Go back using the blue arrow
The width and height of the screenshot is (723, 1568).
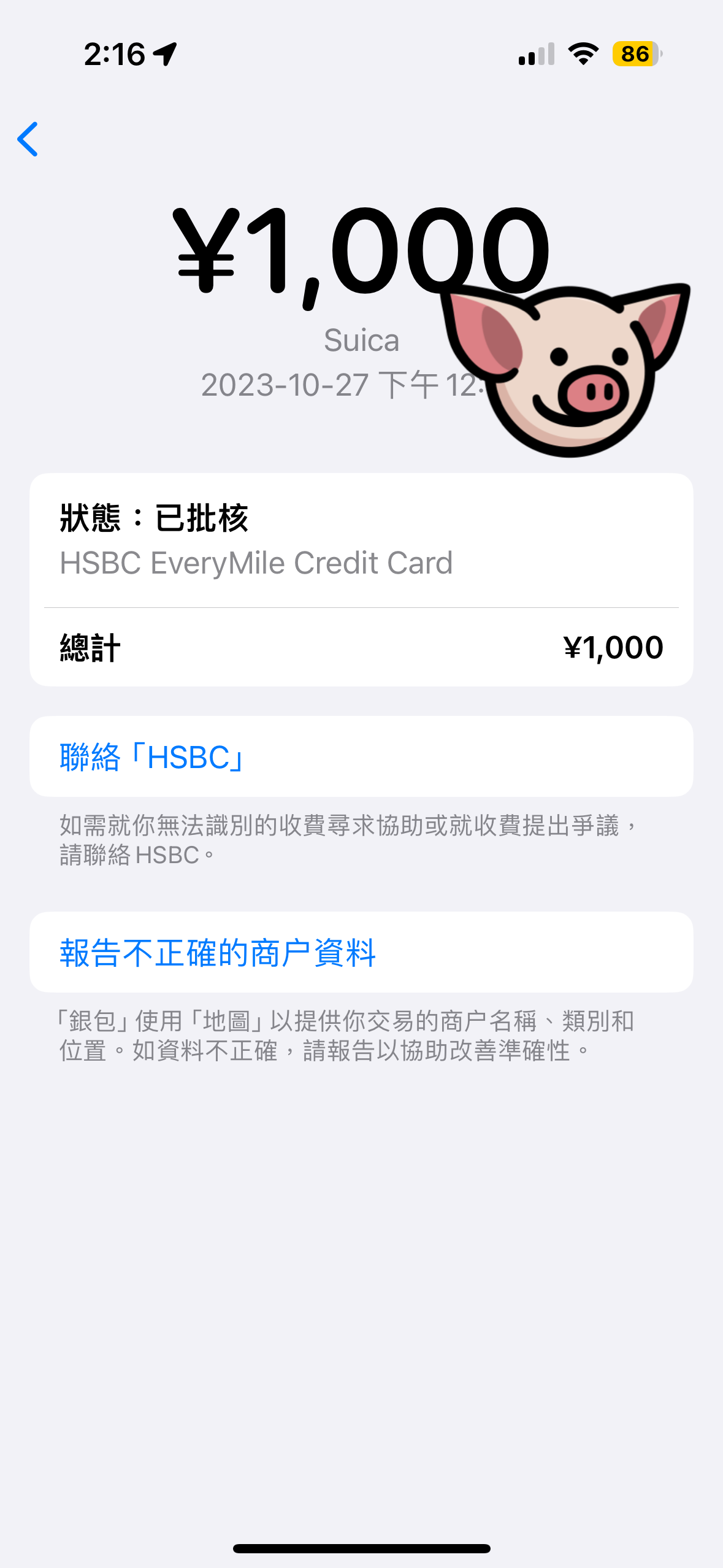28,139
